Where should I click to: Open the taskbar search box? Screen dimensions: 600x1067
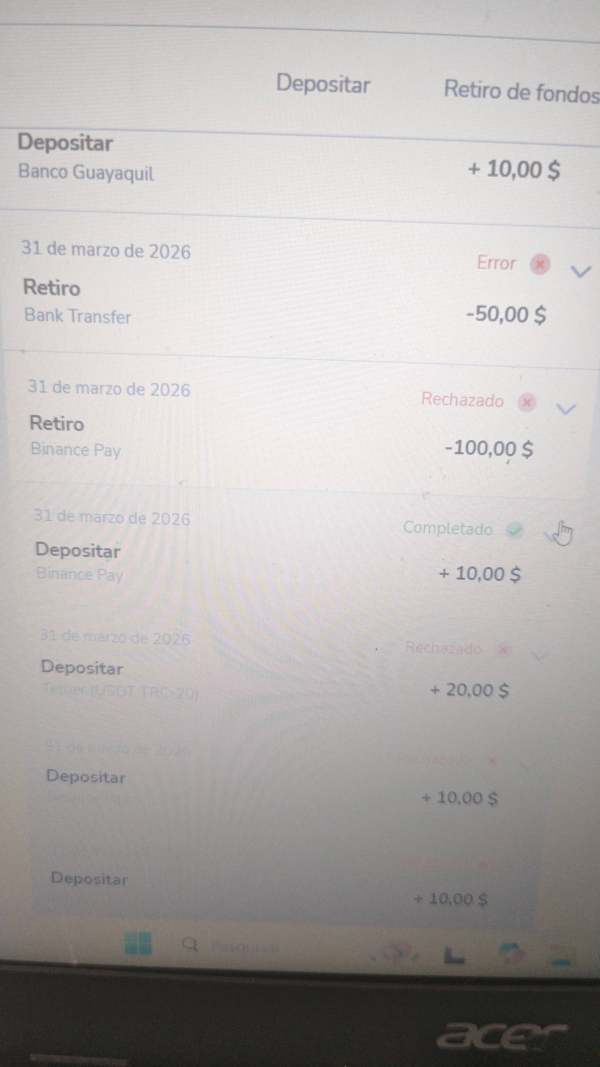[230, 945]
